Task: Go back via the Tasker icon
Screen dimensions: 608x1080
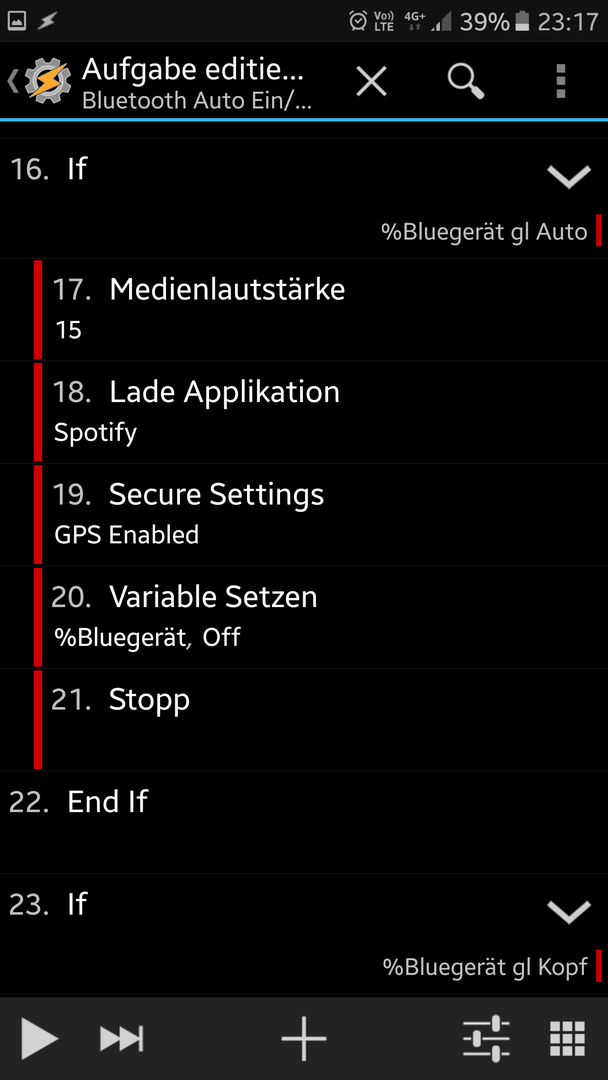Action: pos(40,81)
